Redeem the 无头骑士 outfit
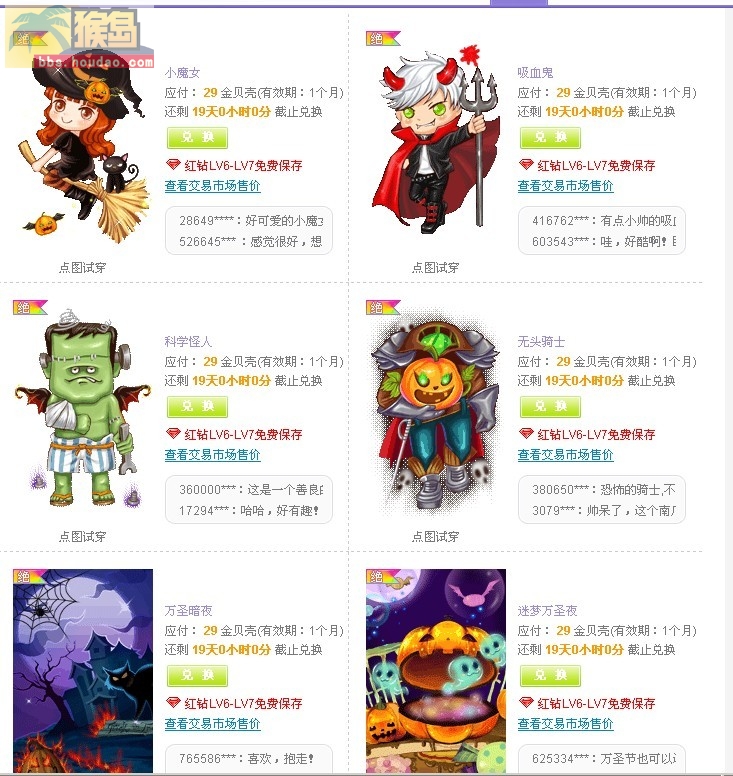This screenshot has height=776, width=733. point(550,406)
